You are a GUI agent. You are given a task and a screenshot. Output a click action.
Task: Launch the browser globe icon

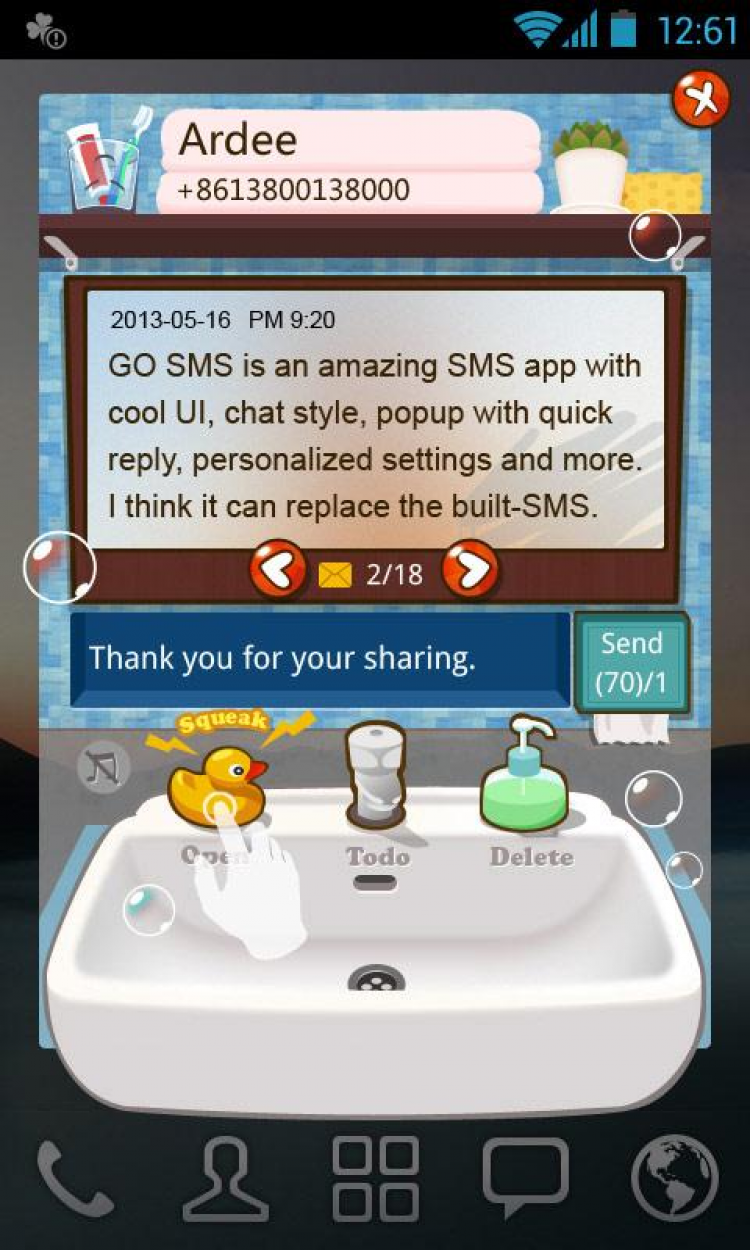click(675, 1179)
